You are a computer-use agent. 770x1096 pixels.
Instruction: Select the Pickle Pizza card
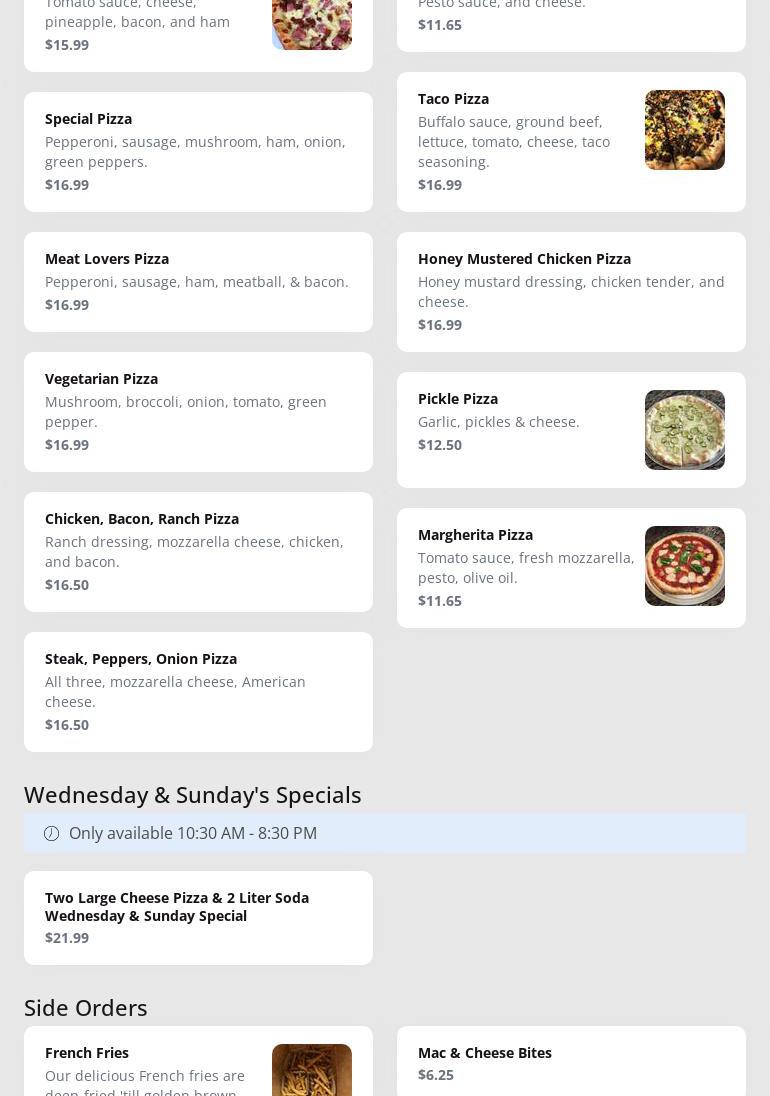[x=570, y=429]
